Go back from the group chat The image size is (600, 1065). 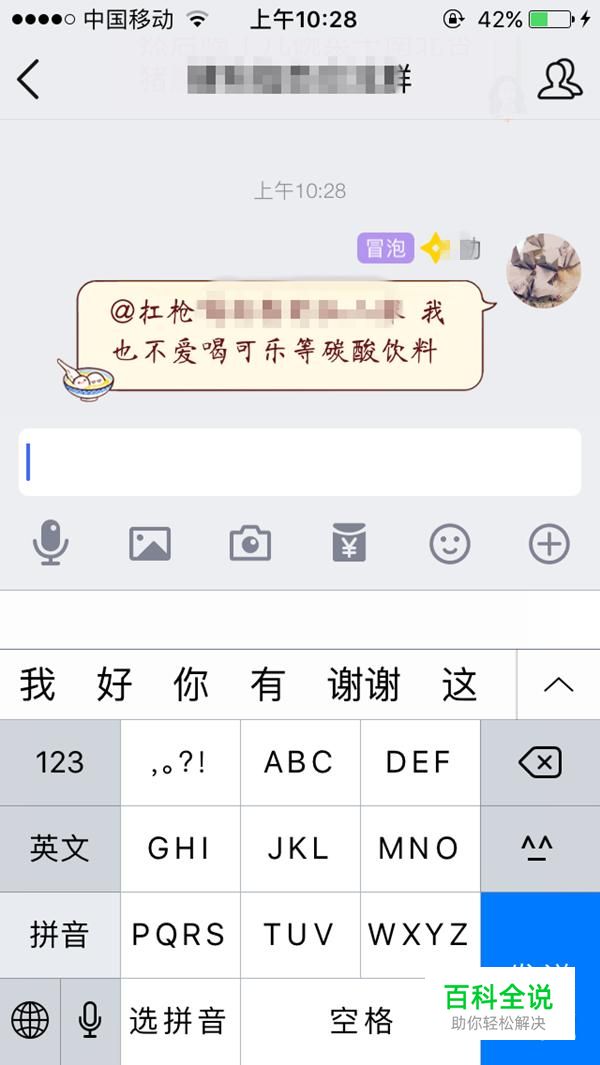(29, 79)
